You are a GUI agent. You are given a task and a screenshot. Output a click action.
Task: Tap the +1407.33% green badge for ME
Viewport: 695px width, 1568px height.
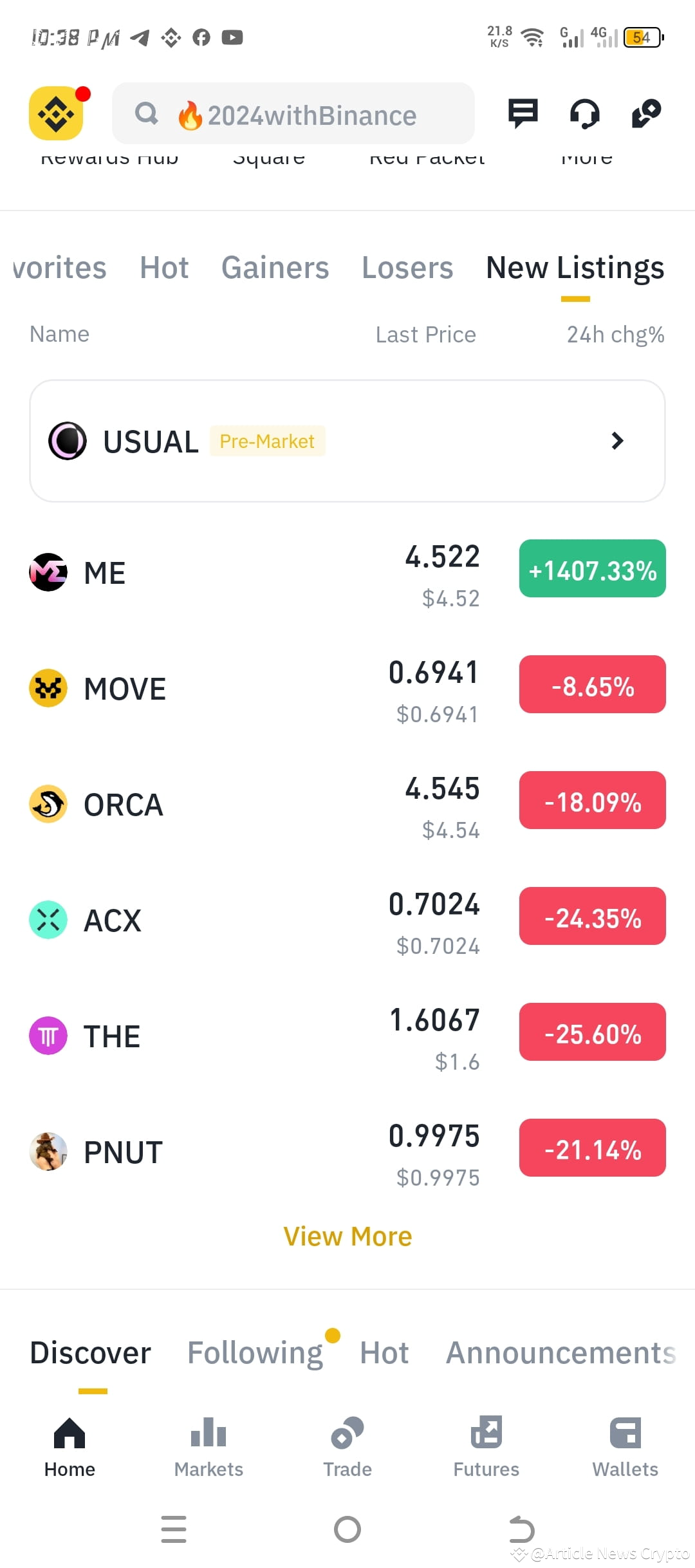(591, 569)
